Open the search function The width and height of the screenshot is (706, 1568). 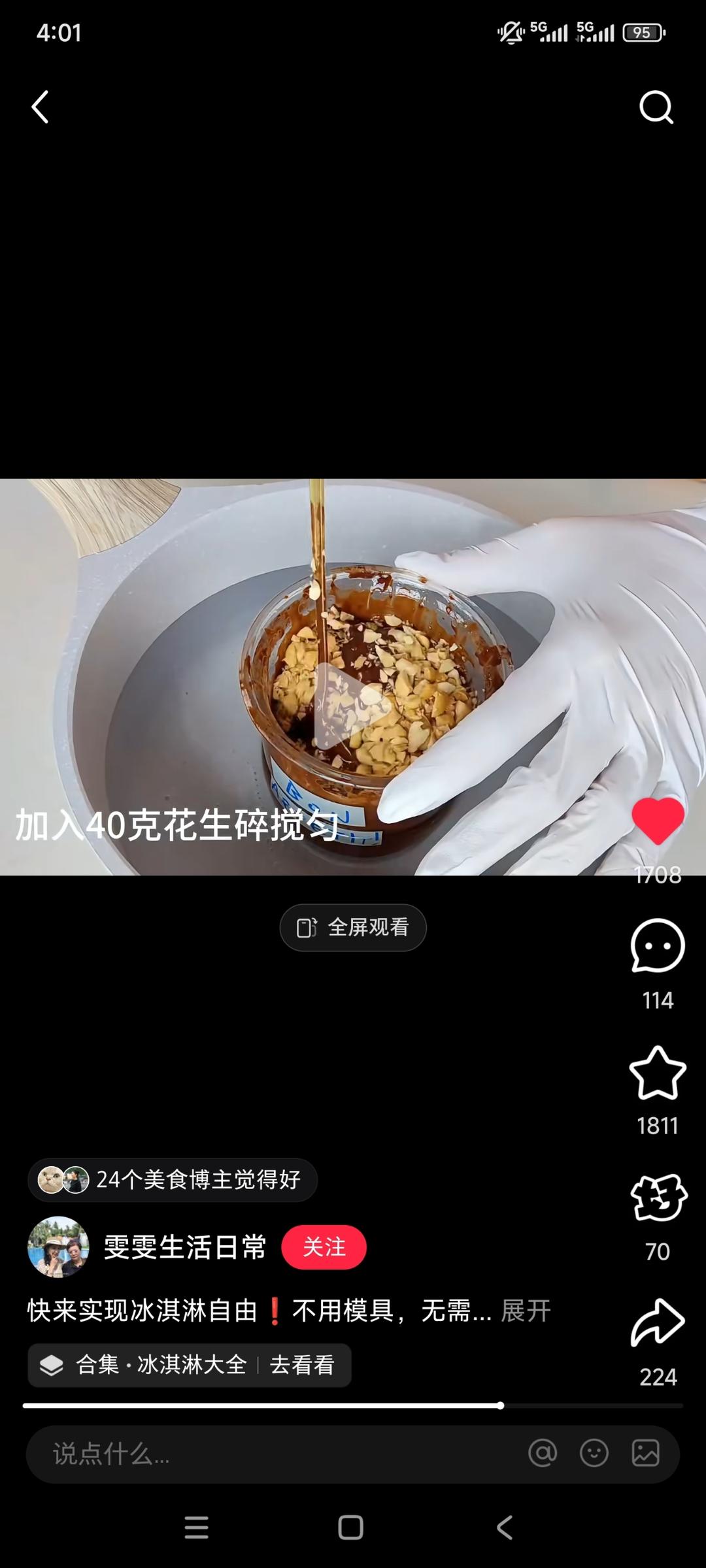656,108
